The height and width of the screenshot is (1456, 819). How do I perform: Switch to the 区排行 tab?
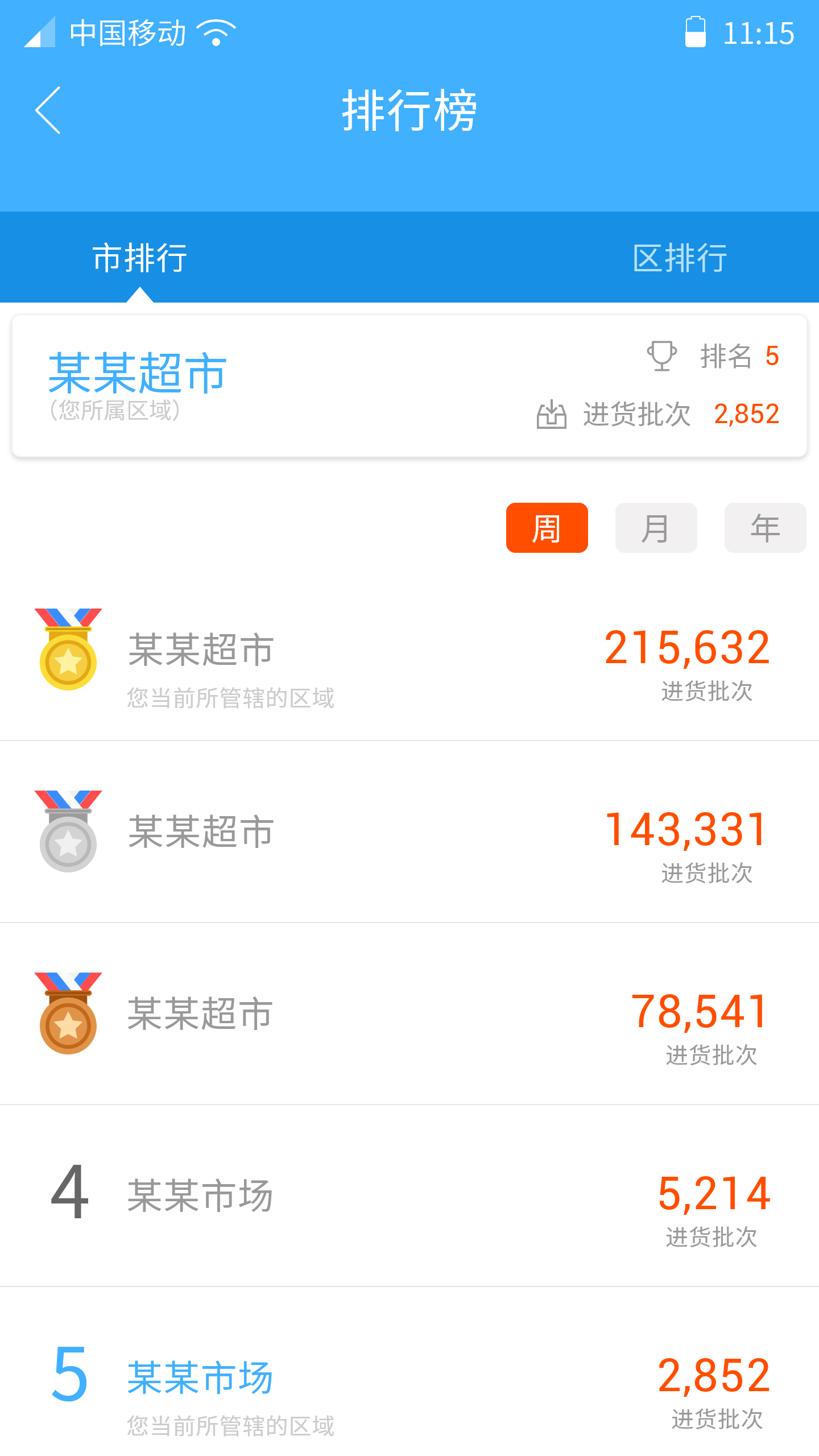click(x=681, y=257)
